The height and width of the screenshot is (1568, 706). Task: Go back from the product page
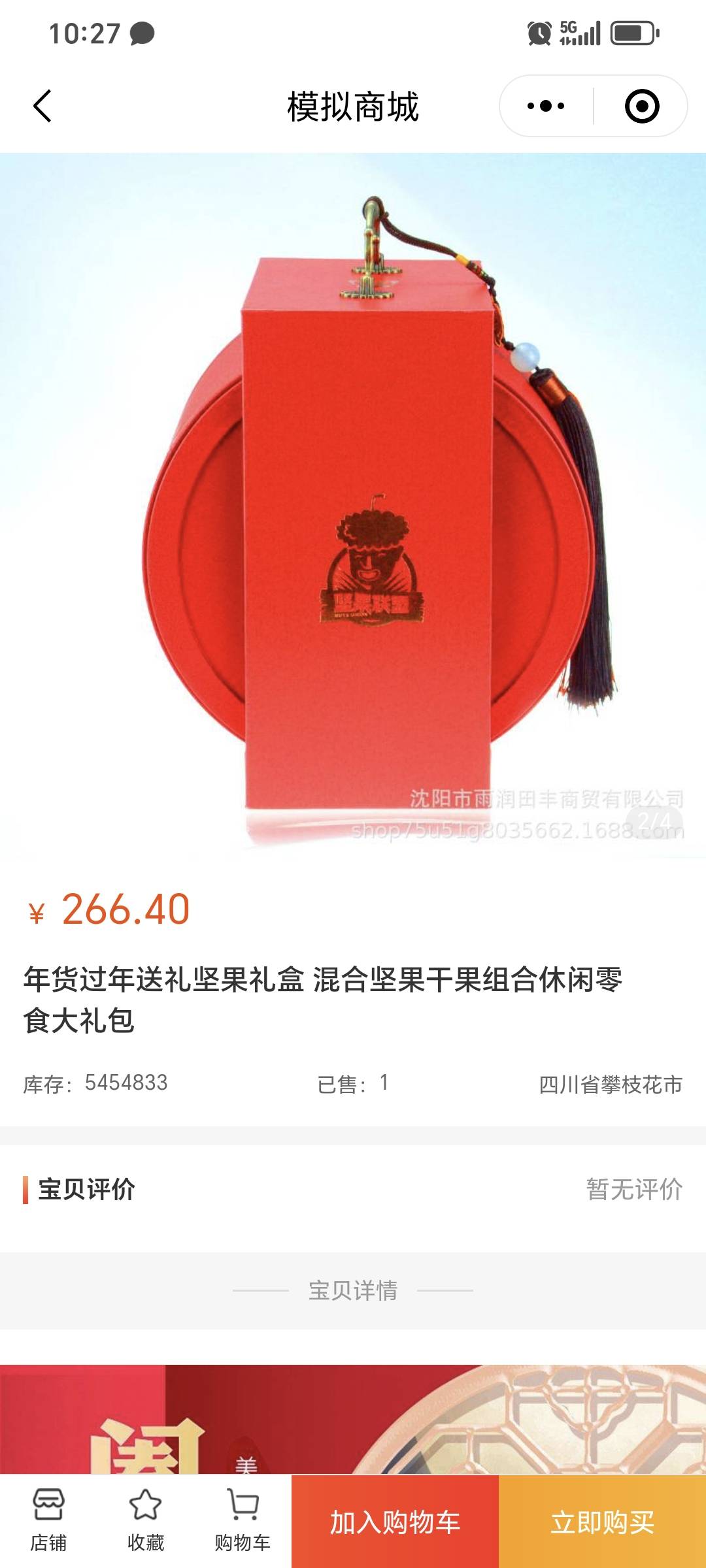coord(42,106)
